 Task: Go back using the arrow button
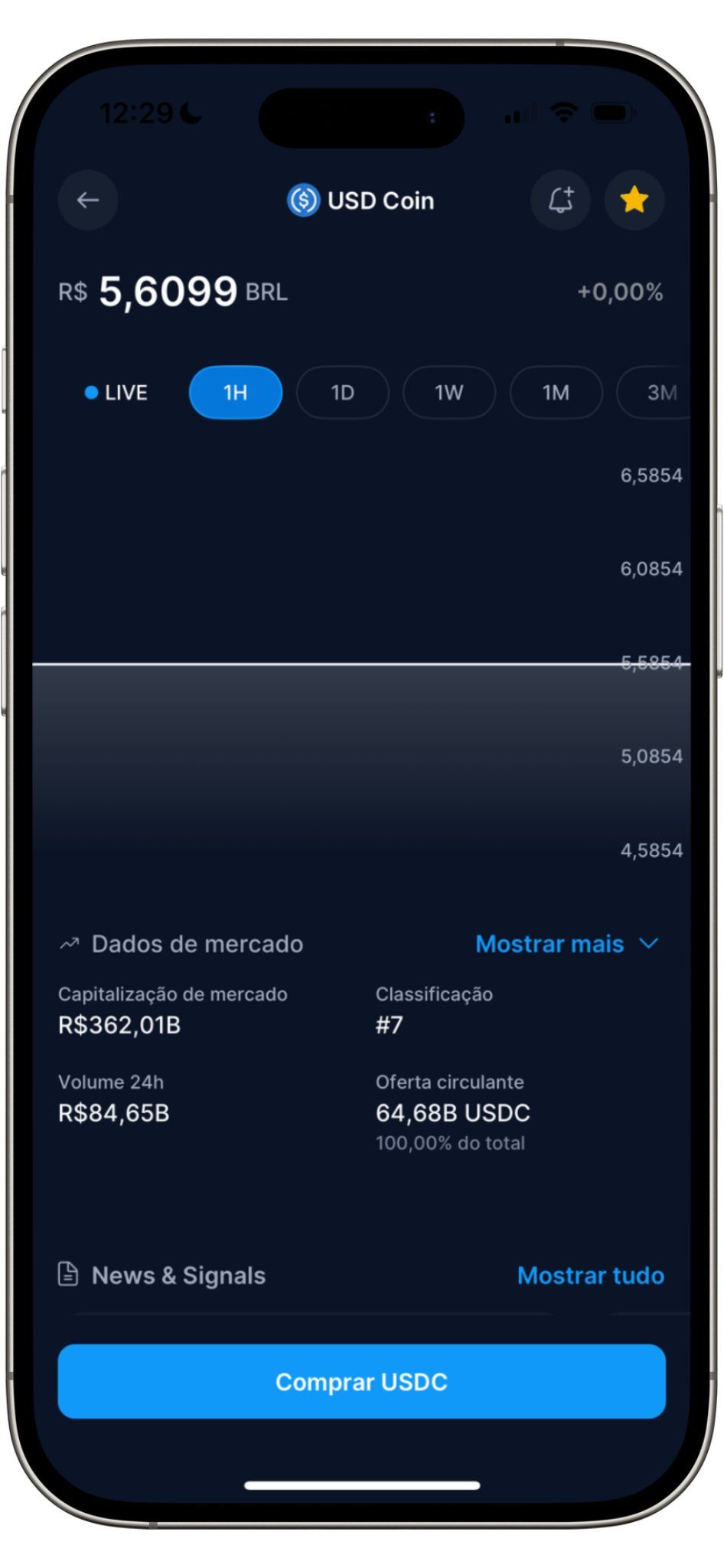coord(88,201)
